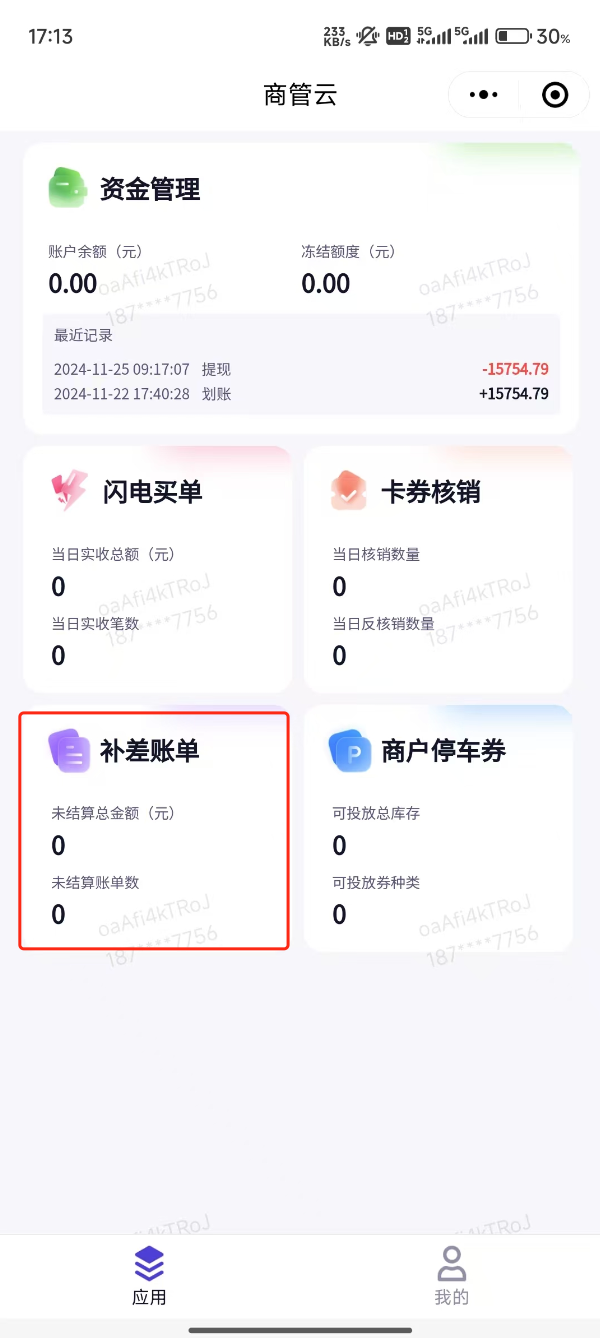Open the 资金管理 card
The width and height of the screenshot is (600, 1338).
point(150,188)
